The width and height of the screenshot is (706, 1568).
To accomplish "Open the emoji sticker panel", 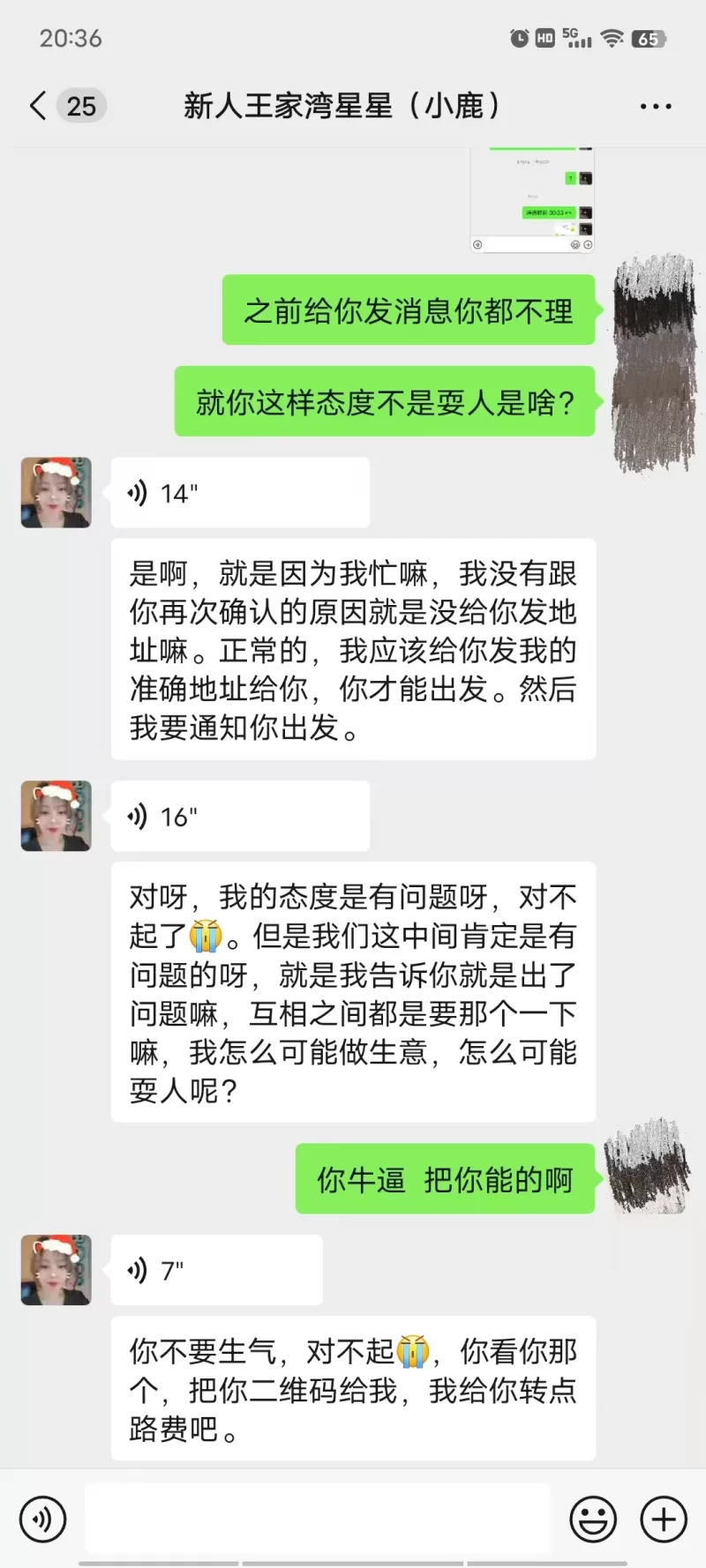I will 593,1519.
